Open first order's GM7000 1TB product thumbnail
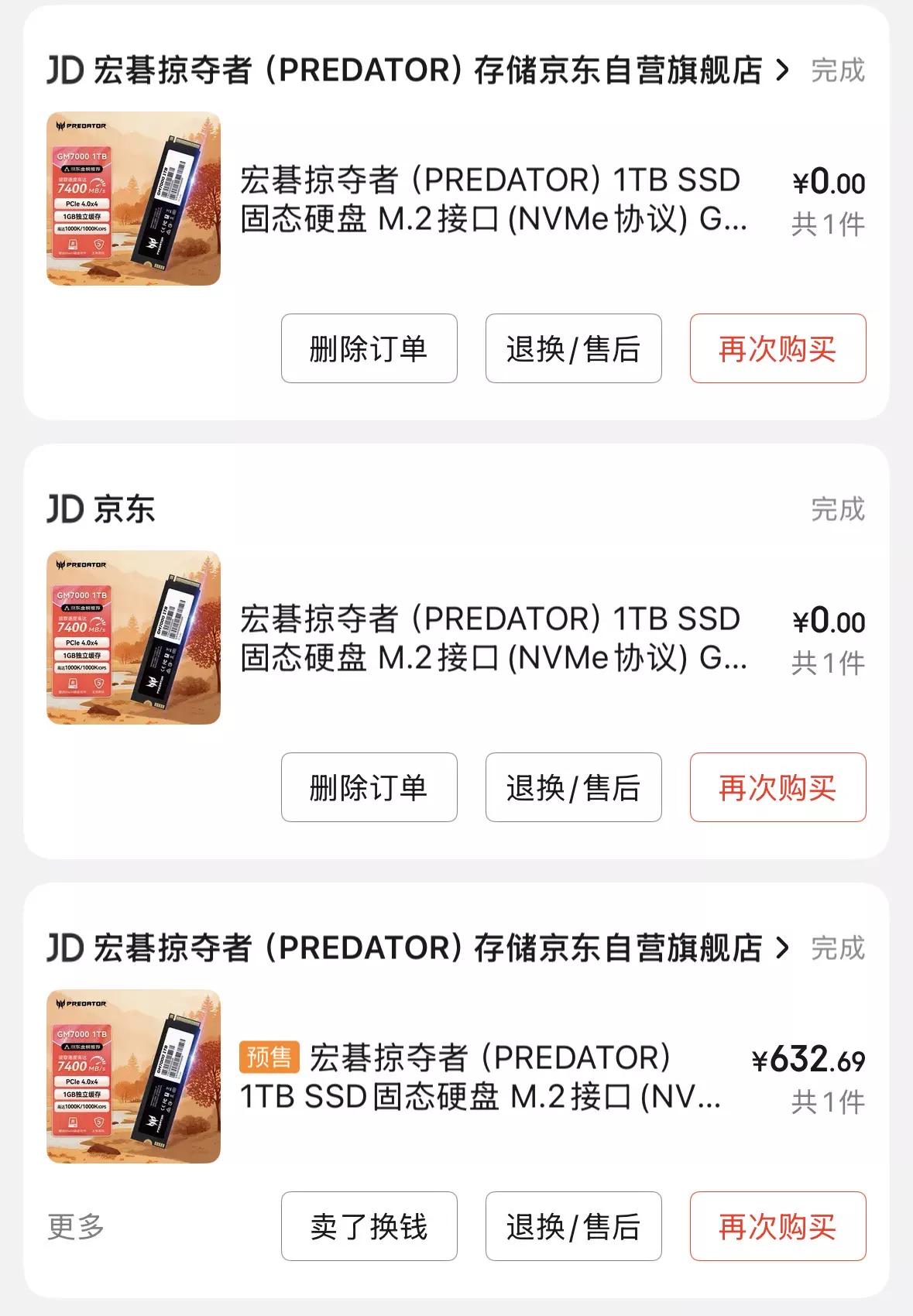This screenshot has height=1316, width=913. pyautogui.click(x=132, y=197)
